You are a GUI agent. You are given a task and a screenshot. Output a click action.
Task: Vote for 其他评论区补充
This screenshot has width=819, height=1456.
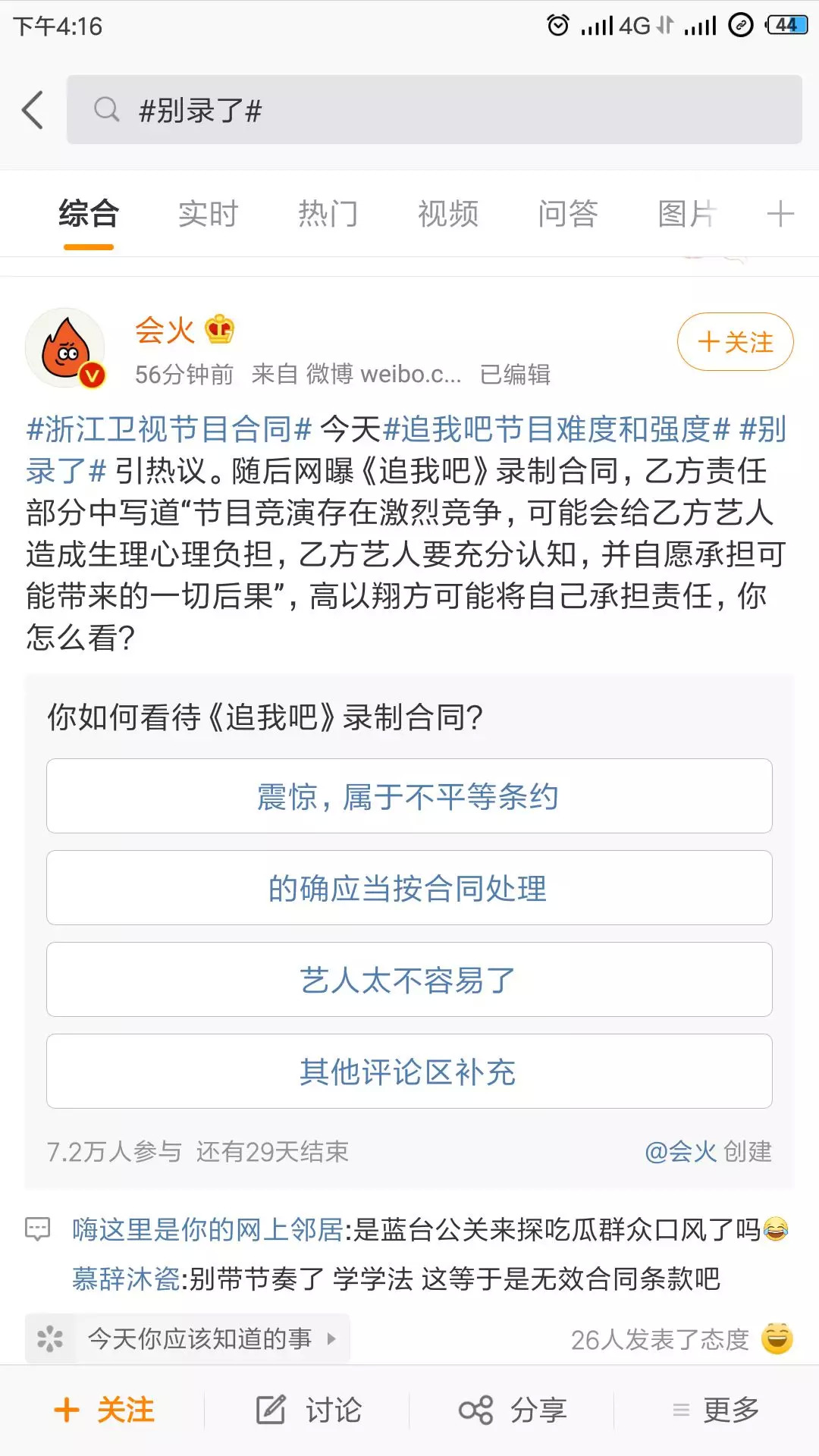[409, 1072]
